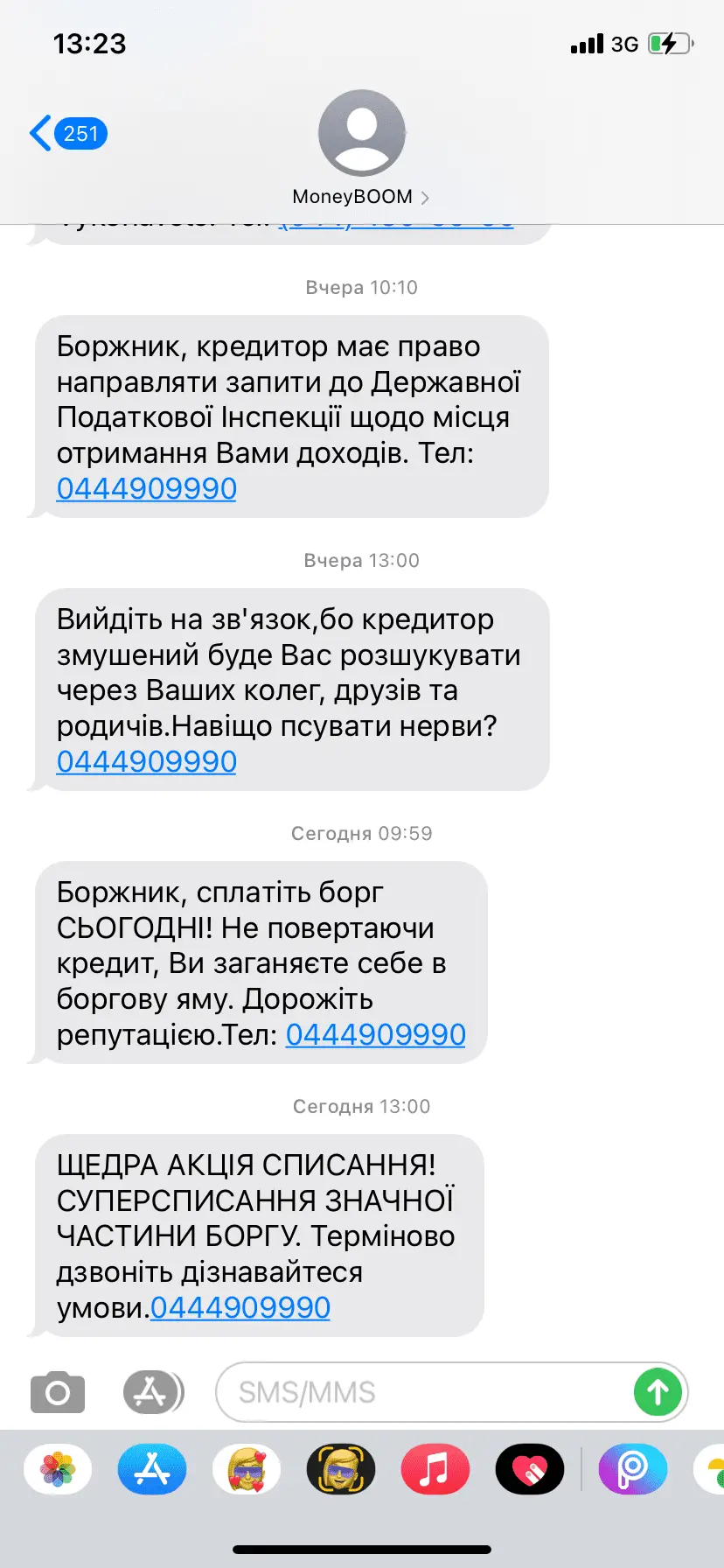Share a song via Music app
Image resolution: width=724 pixels, height=1568 pixels.
pos(435,1469)
